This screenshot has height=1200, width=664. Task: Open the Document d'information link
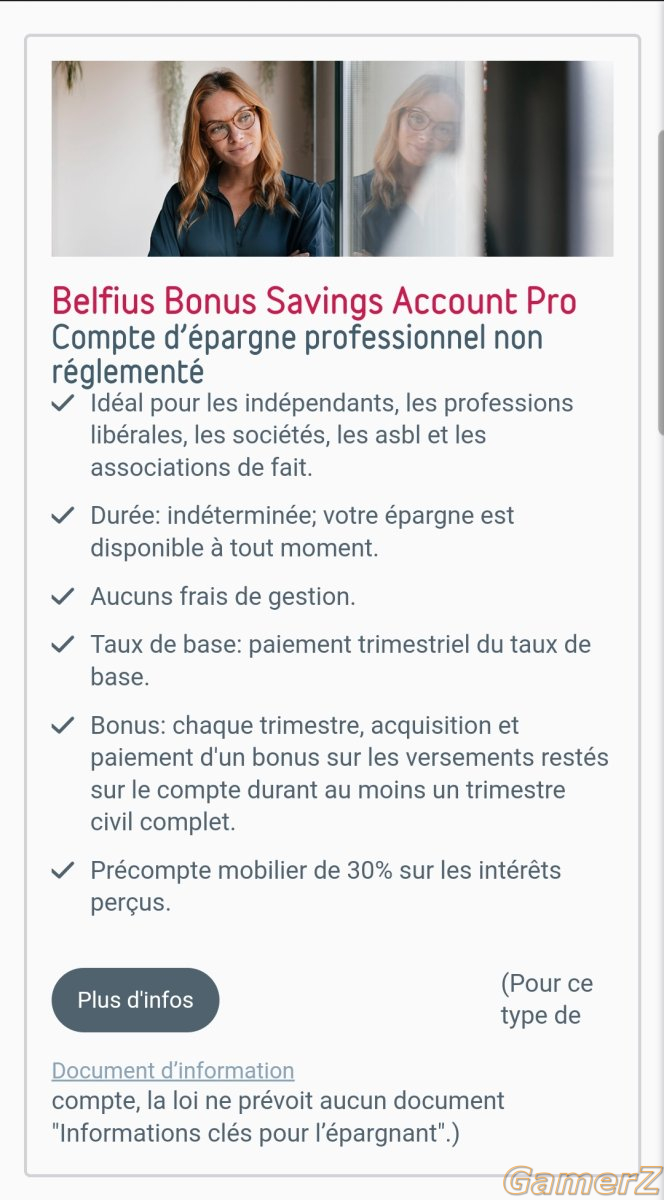coord(173,1071)
